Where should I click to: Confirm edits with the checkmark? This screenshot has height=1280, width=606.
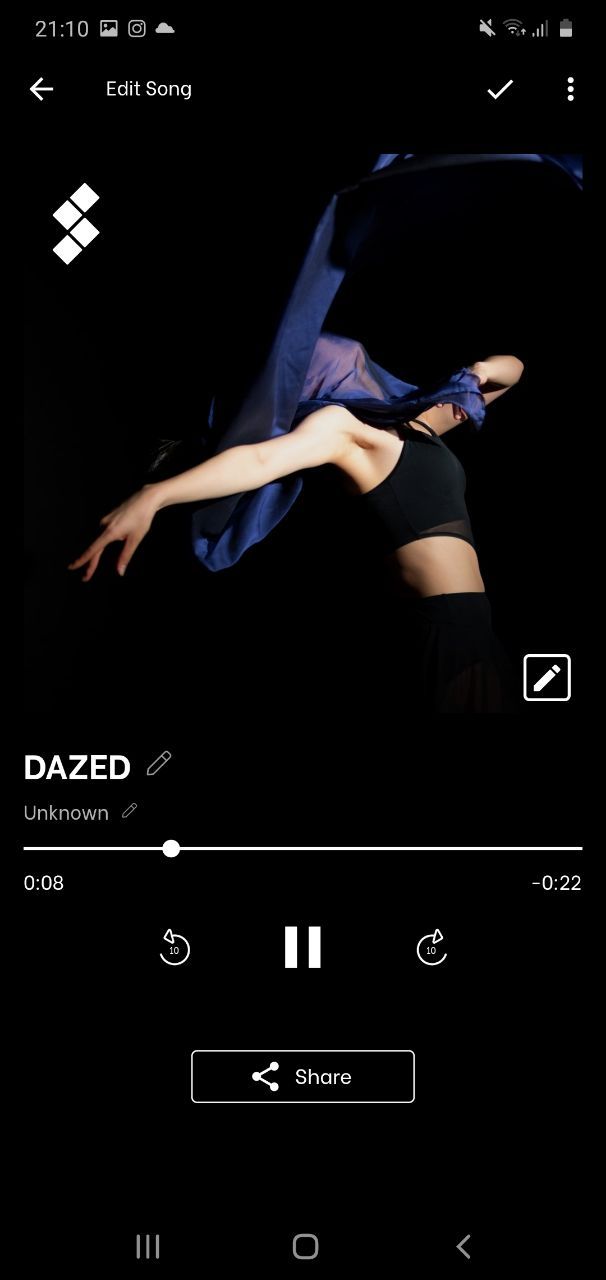click(x=500, y=89)
